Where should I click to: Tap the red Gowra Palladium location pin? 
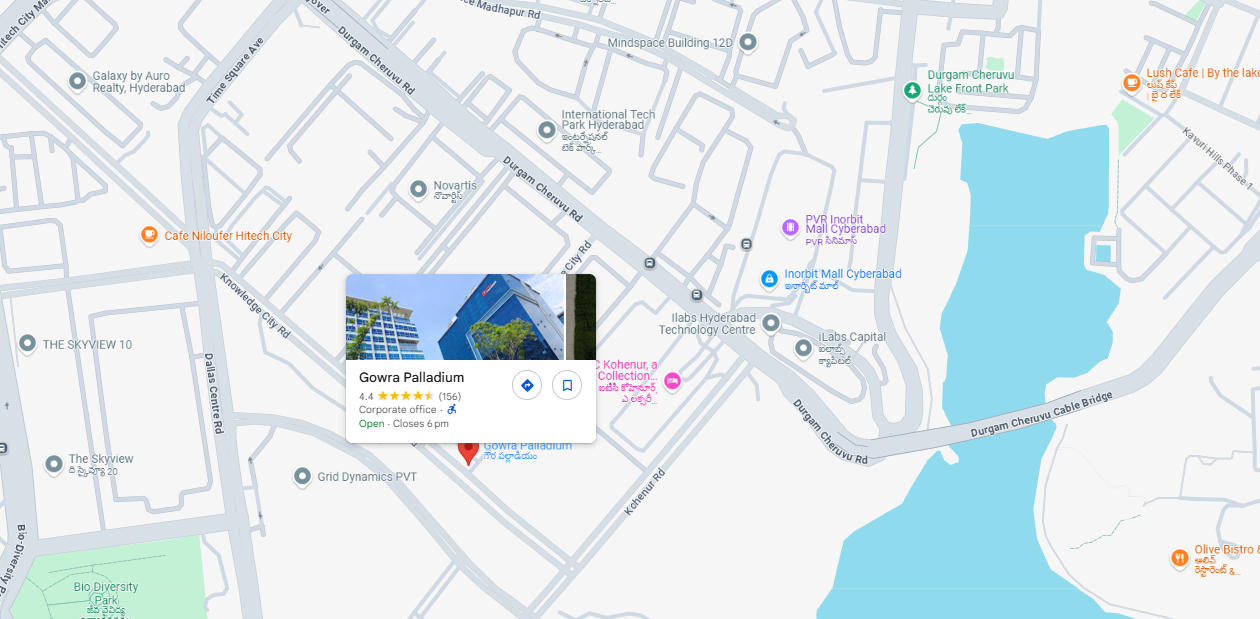click(x=468, y=451)
